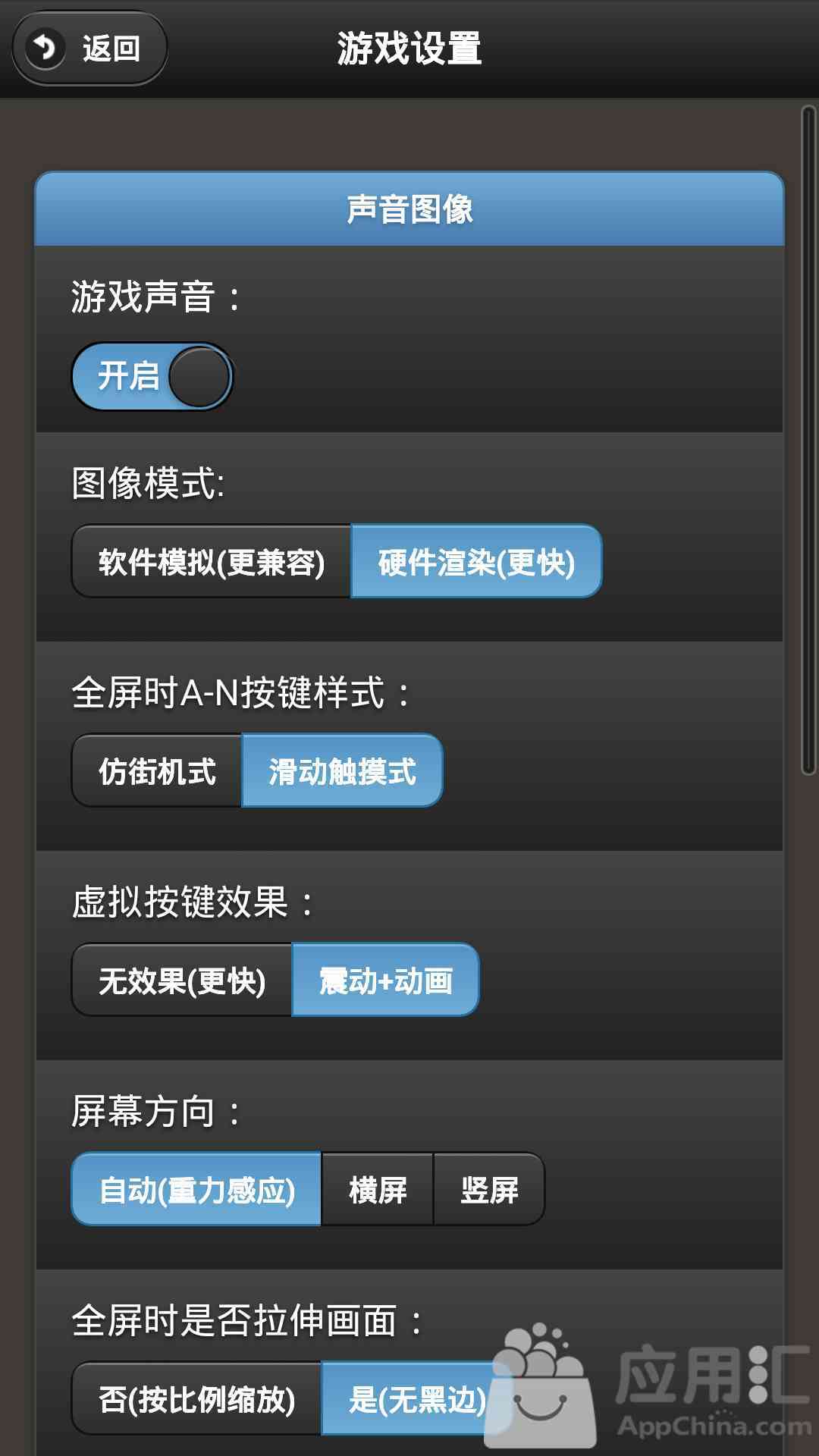Choose 滑动触摸式 button style
Screen dimensions: 819x1456
pos(342,771)
